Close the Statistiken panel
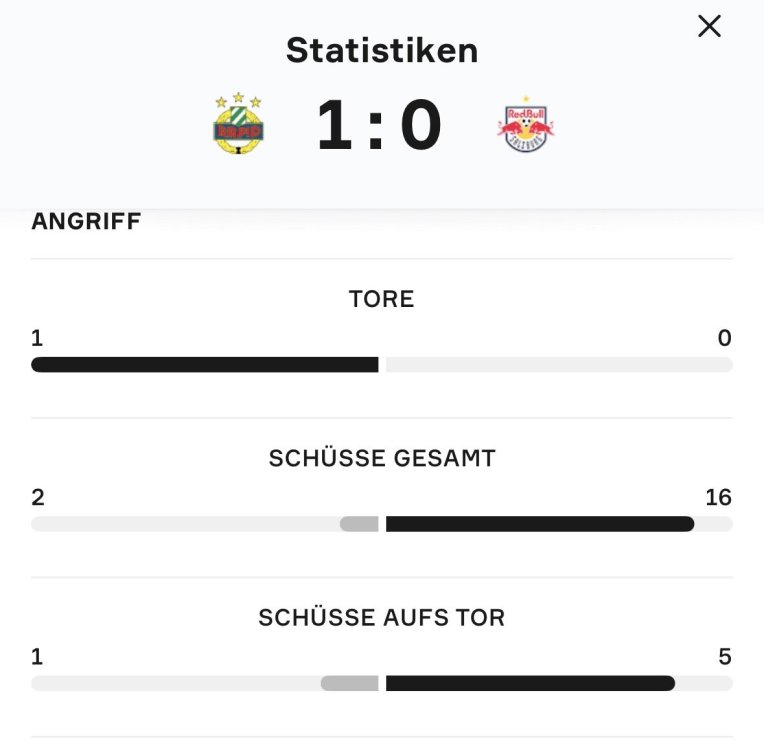764x750 pixels. (x=709, y=27)
